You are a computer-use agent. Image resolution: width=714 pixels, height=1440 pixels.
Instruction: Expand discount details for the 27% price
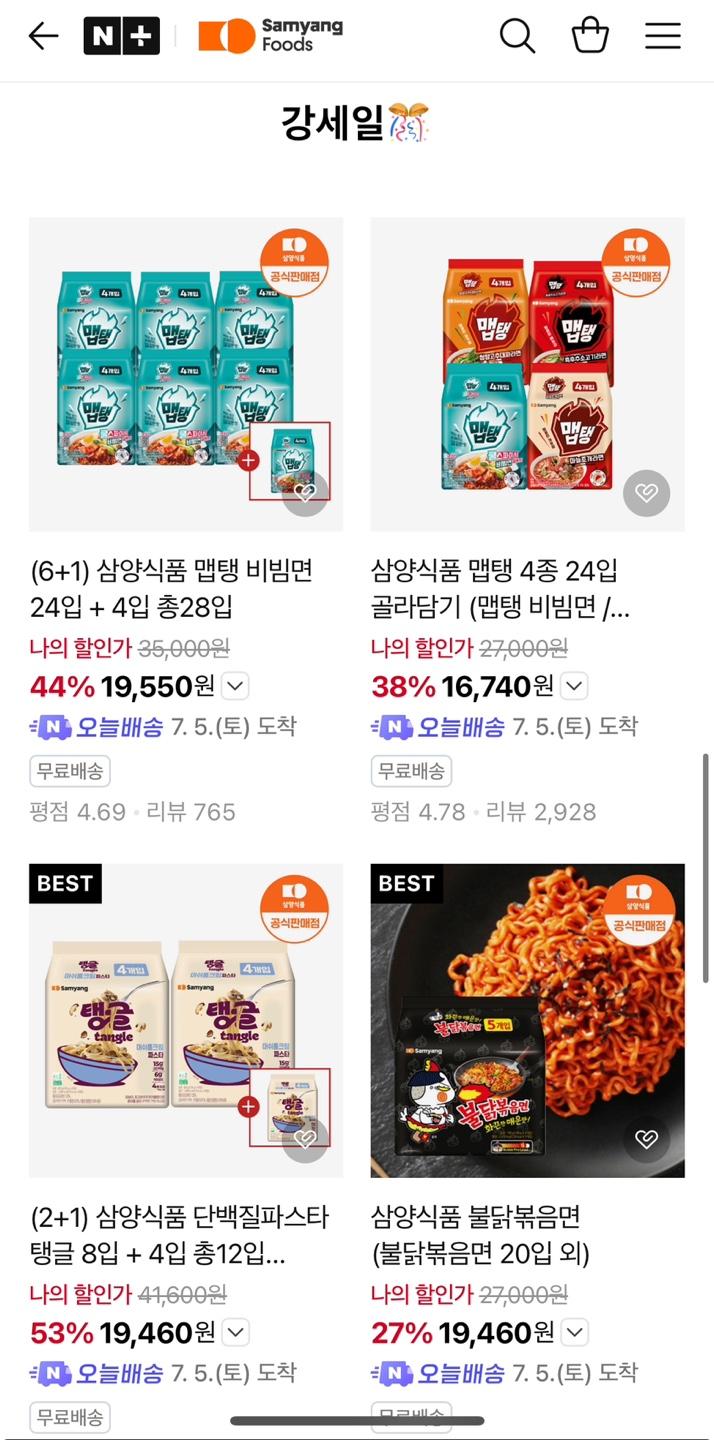(x=574, y=1332)
